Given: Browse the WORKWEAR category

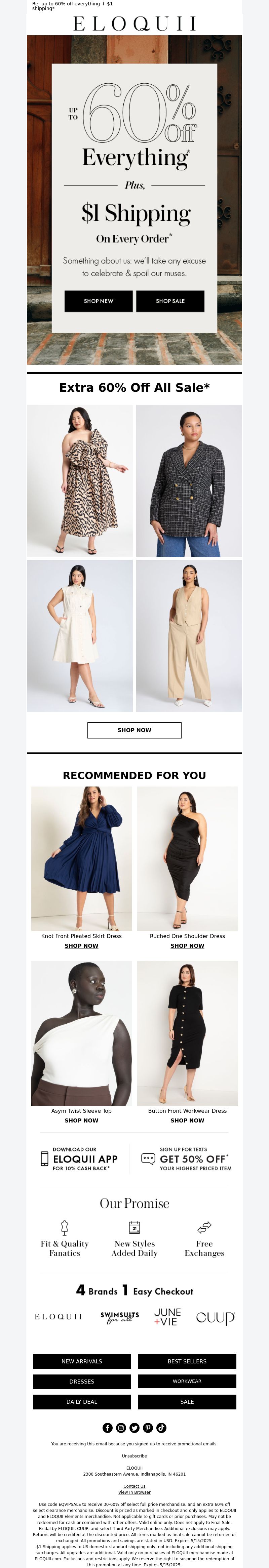Looking at the screenshot, I should pyautogui.click(x=187, y=1382).
